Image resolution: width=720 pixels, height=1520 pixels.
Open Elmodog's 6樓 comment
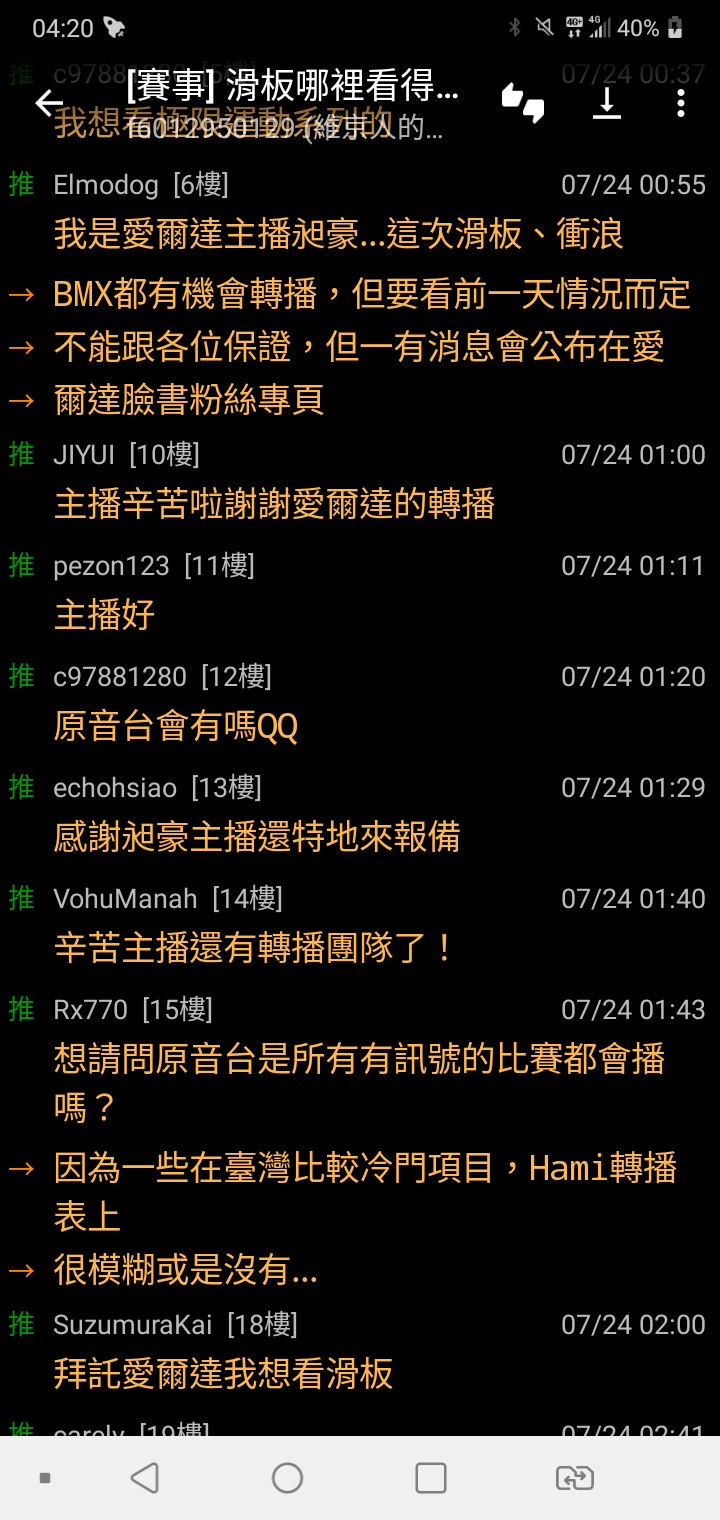click(360, 293)
